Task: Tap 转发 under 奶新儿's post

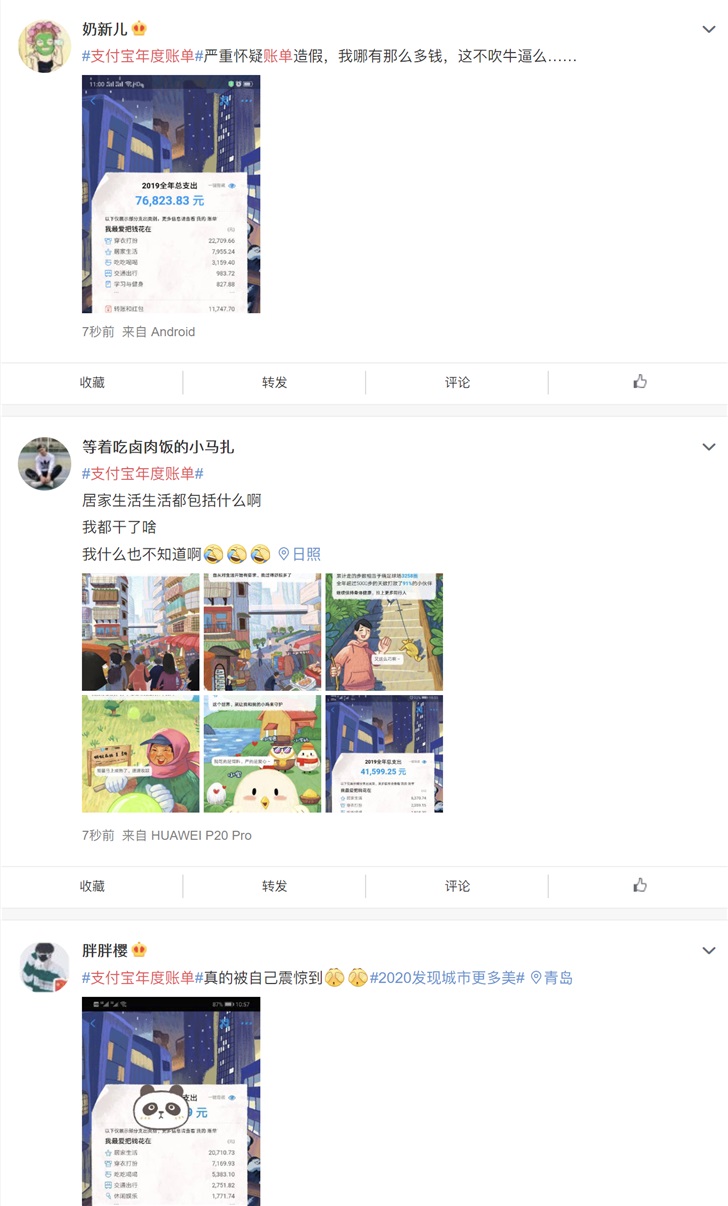Action: tap(274, 382)
